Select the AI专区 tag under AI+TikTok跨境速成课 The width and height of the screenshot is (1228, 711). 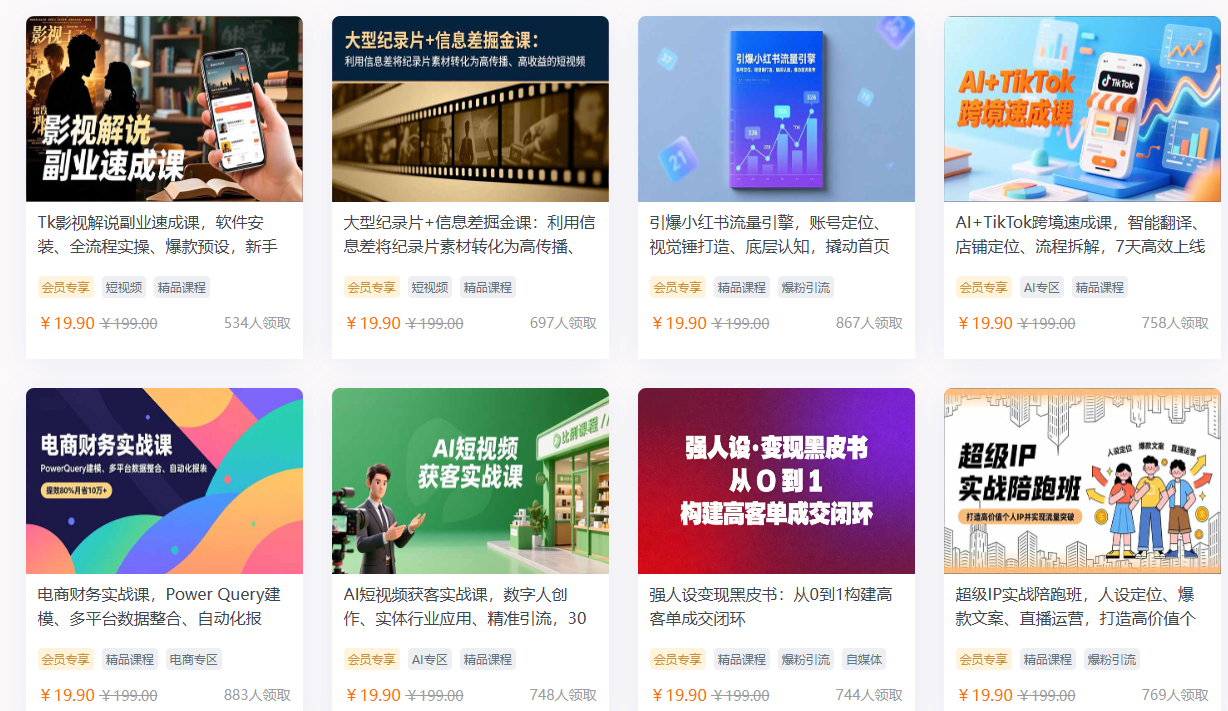1041,287
